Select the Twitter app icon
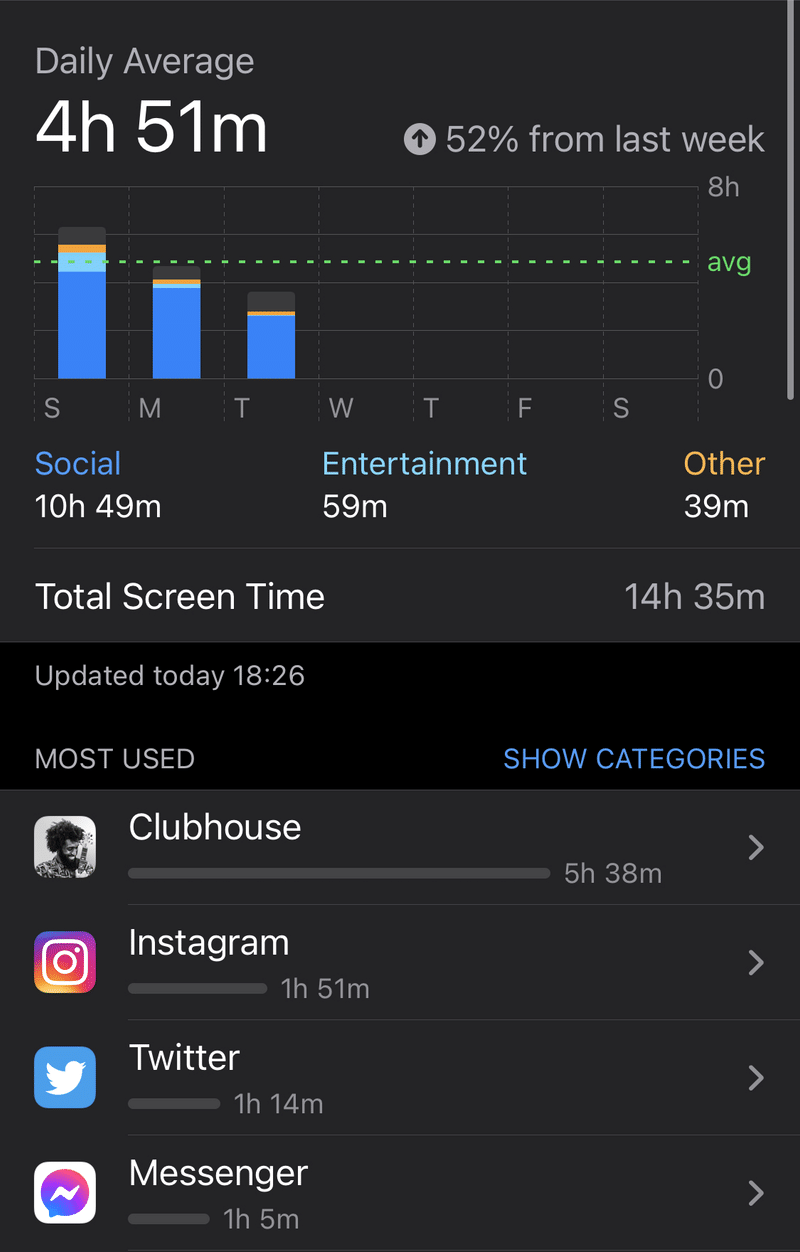 64,1077
